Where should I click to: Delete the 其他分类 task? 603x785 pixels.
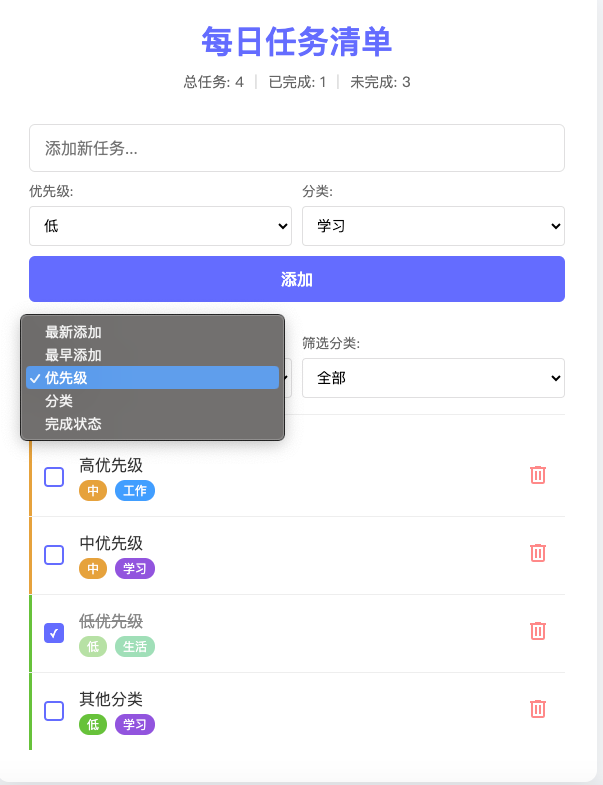pos(537,708)
